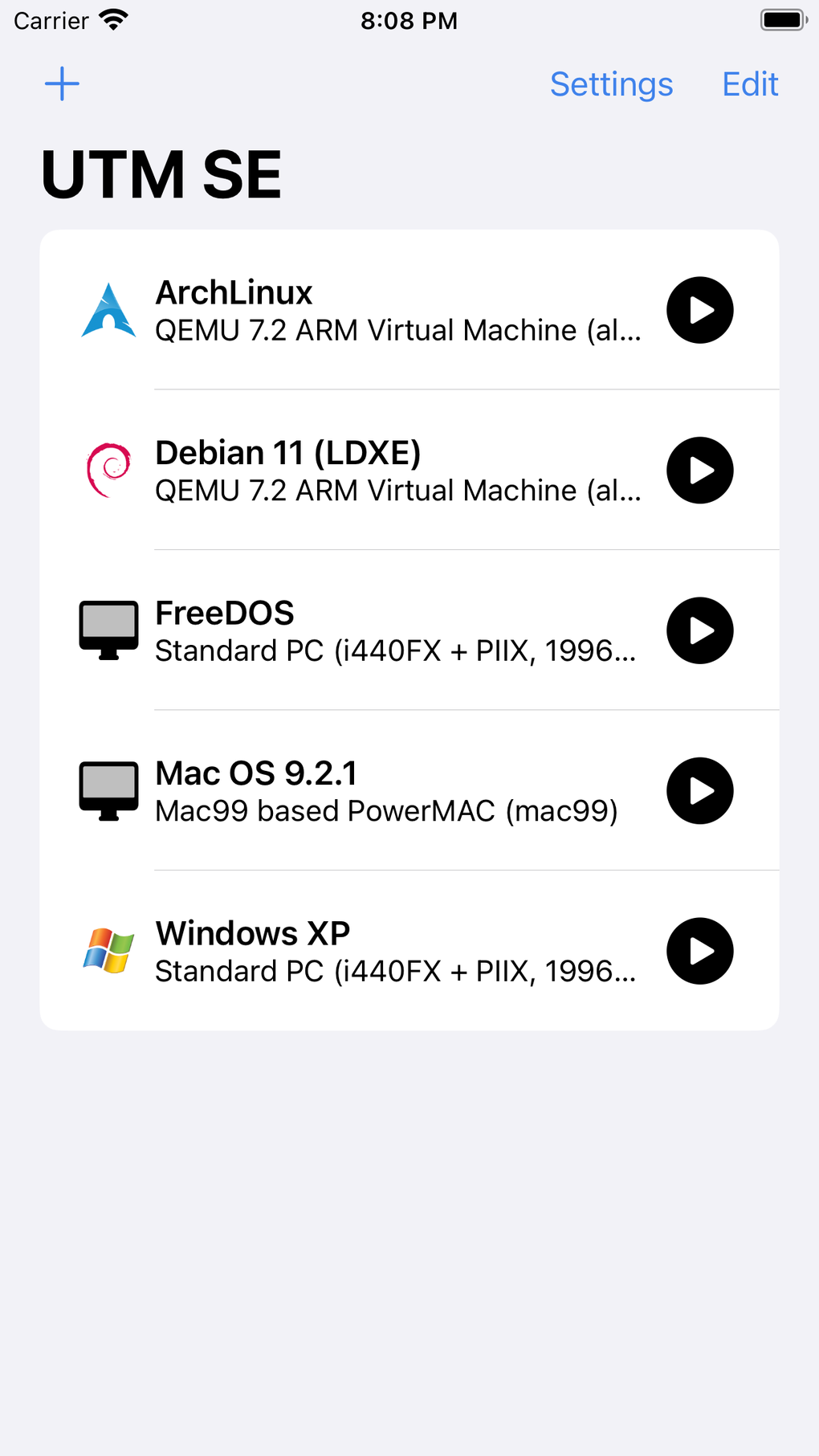Play the Windows XP virtual machine
Image resolution: width=819 pixels, height=1456 pixels.
click(699, 951)
